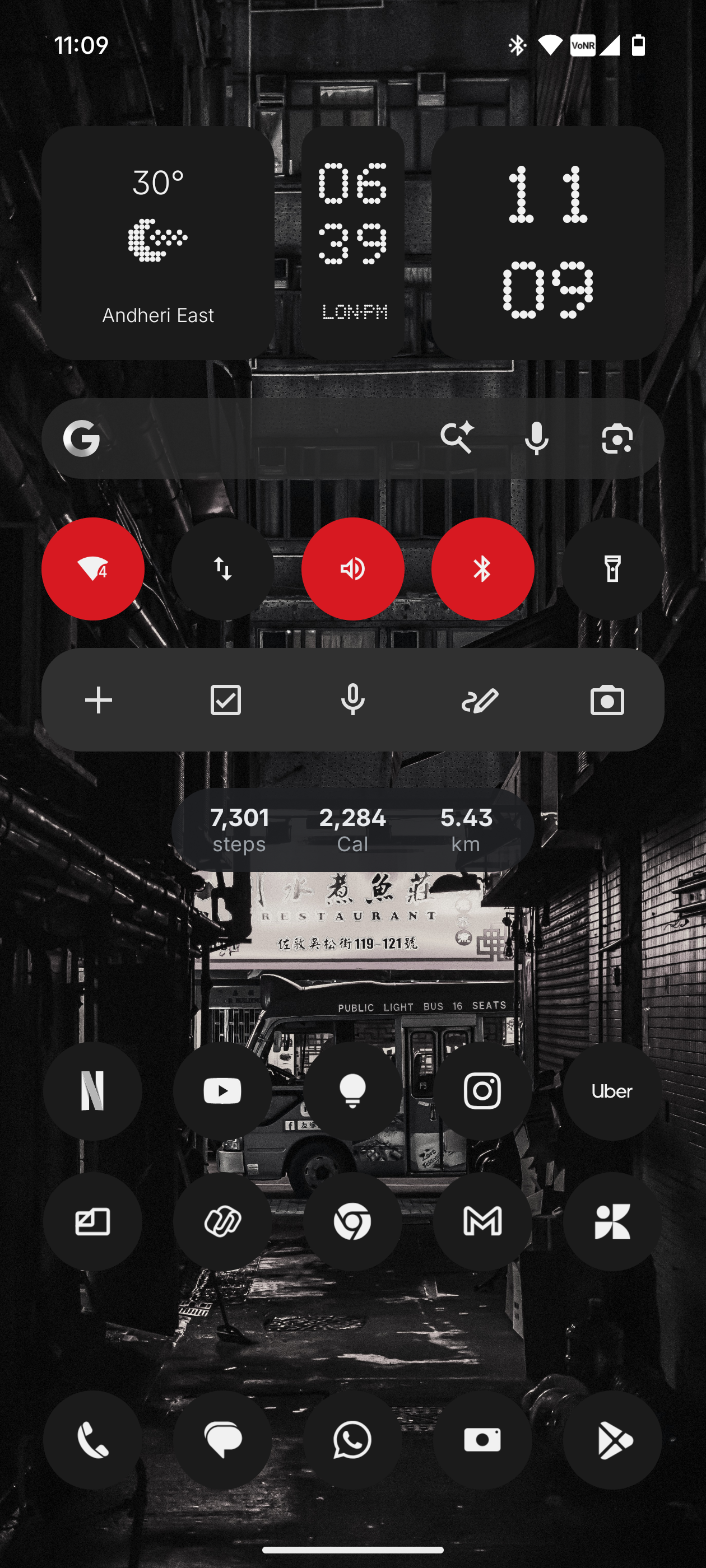Image resolution: width=706 pixels, height=1568 pixels.
Task: Open Gmail
Action: coord(482,1221)
